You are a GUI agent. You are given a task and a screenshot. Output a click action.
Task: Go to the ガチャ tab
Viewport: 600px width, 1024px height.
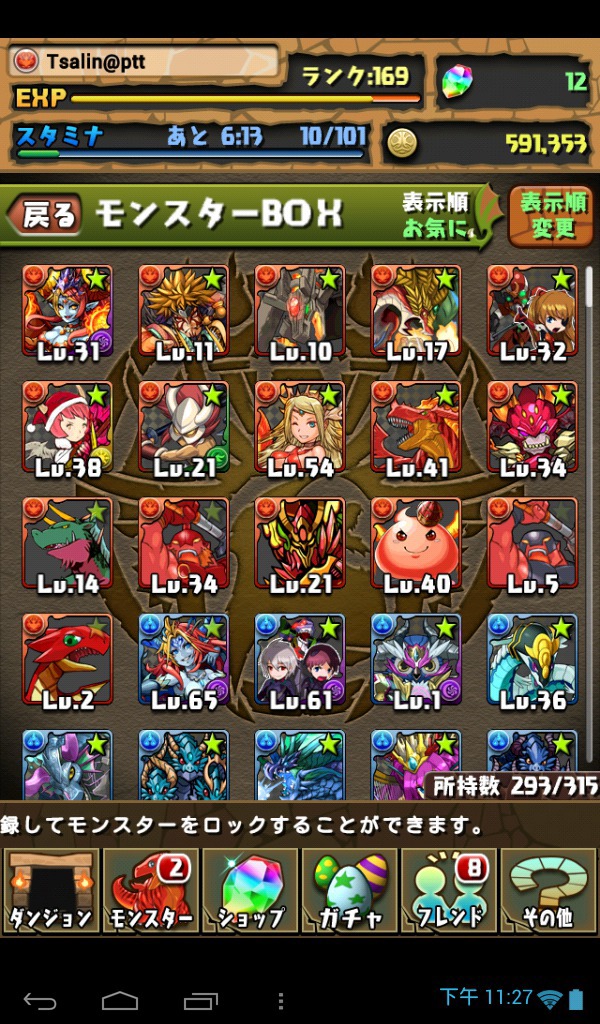[350, 890]
